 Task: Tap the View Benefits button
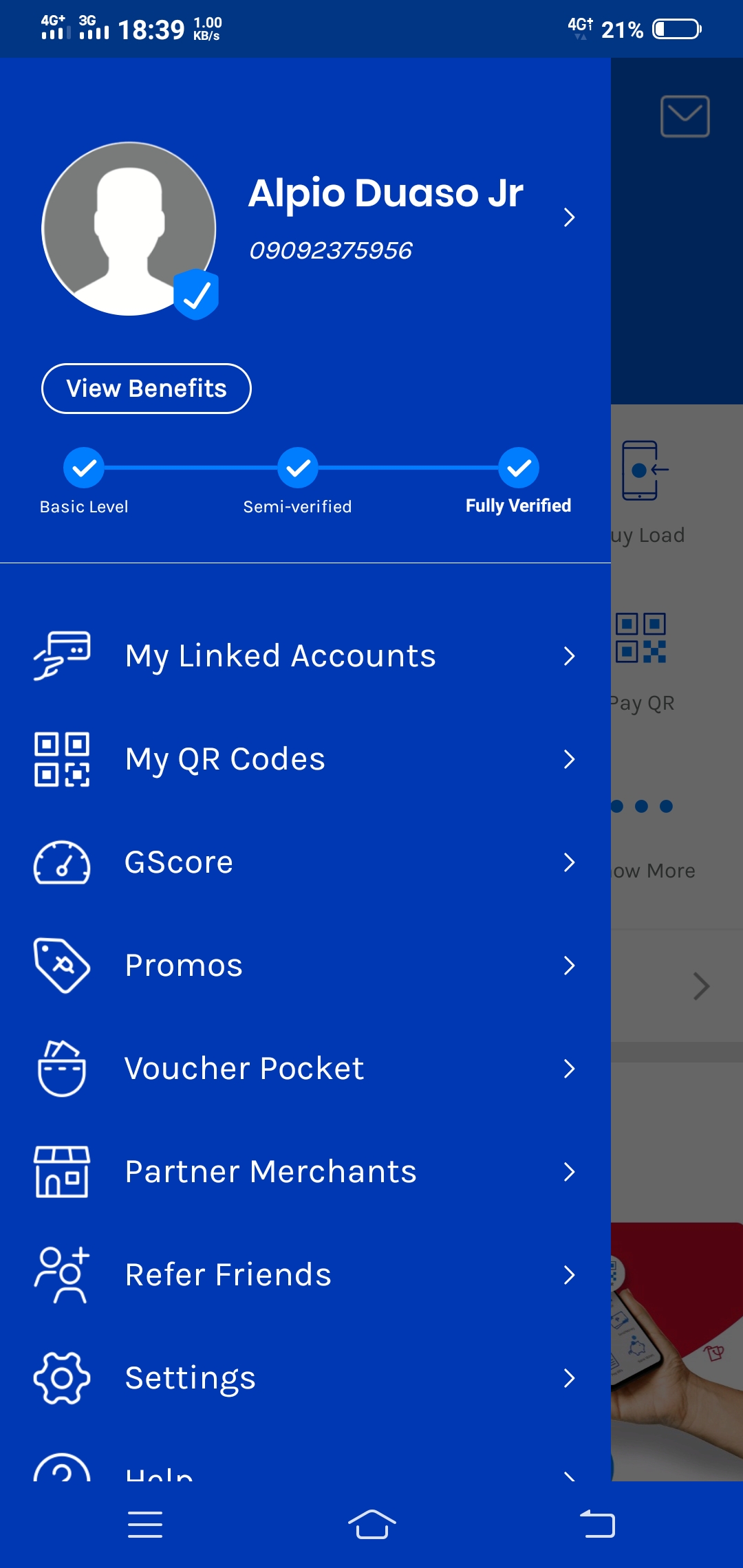(x=147, y=389)
